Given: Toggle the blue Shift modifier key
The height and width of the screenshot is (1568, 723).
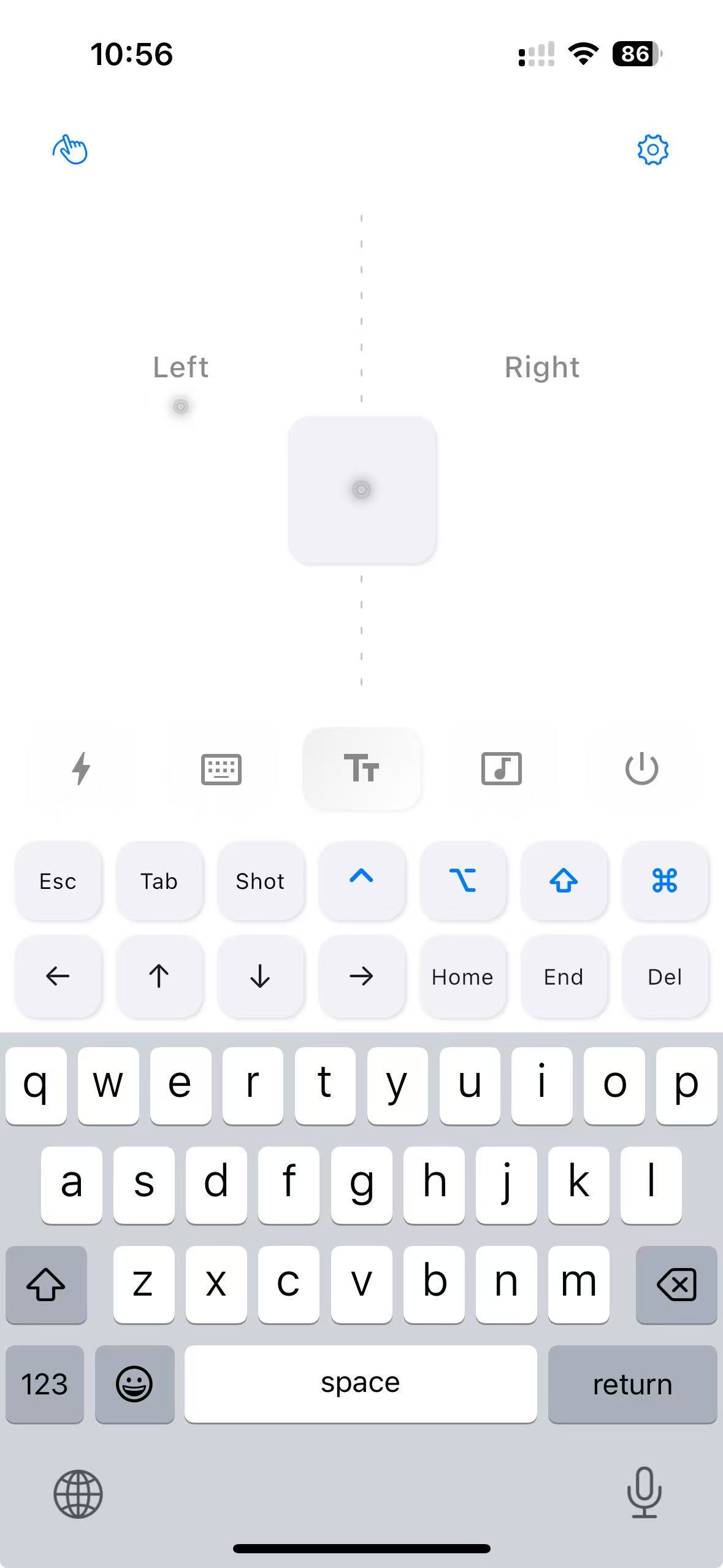Looking at the screenshot, I should click(x=564, y=881).
